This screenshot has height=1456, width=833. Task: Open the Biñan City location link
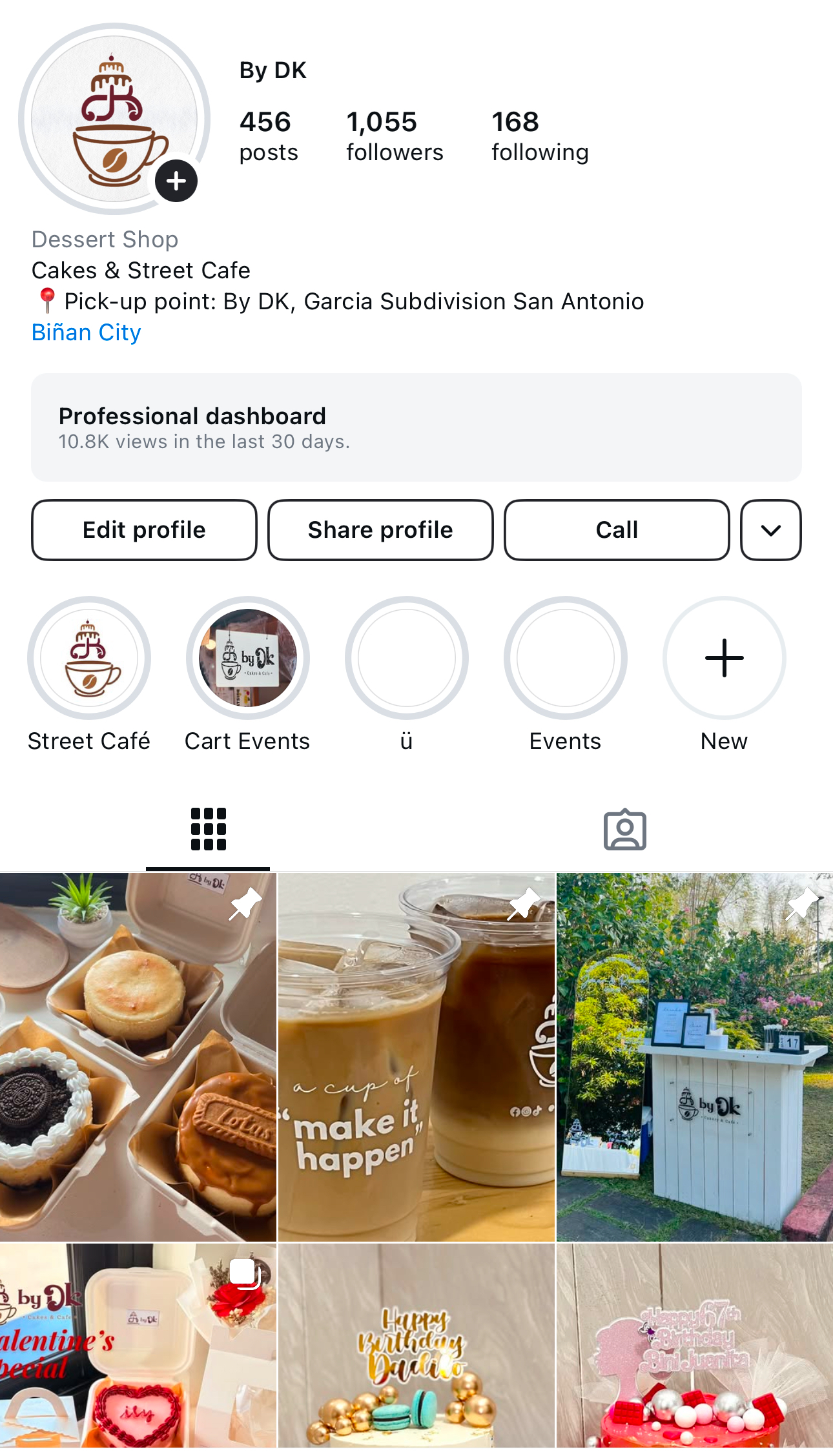[87, 333]
